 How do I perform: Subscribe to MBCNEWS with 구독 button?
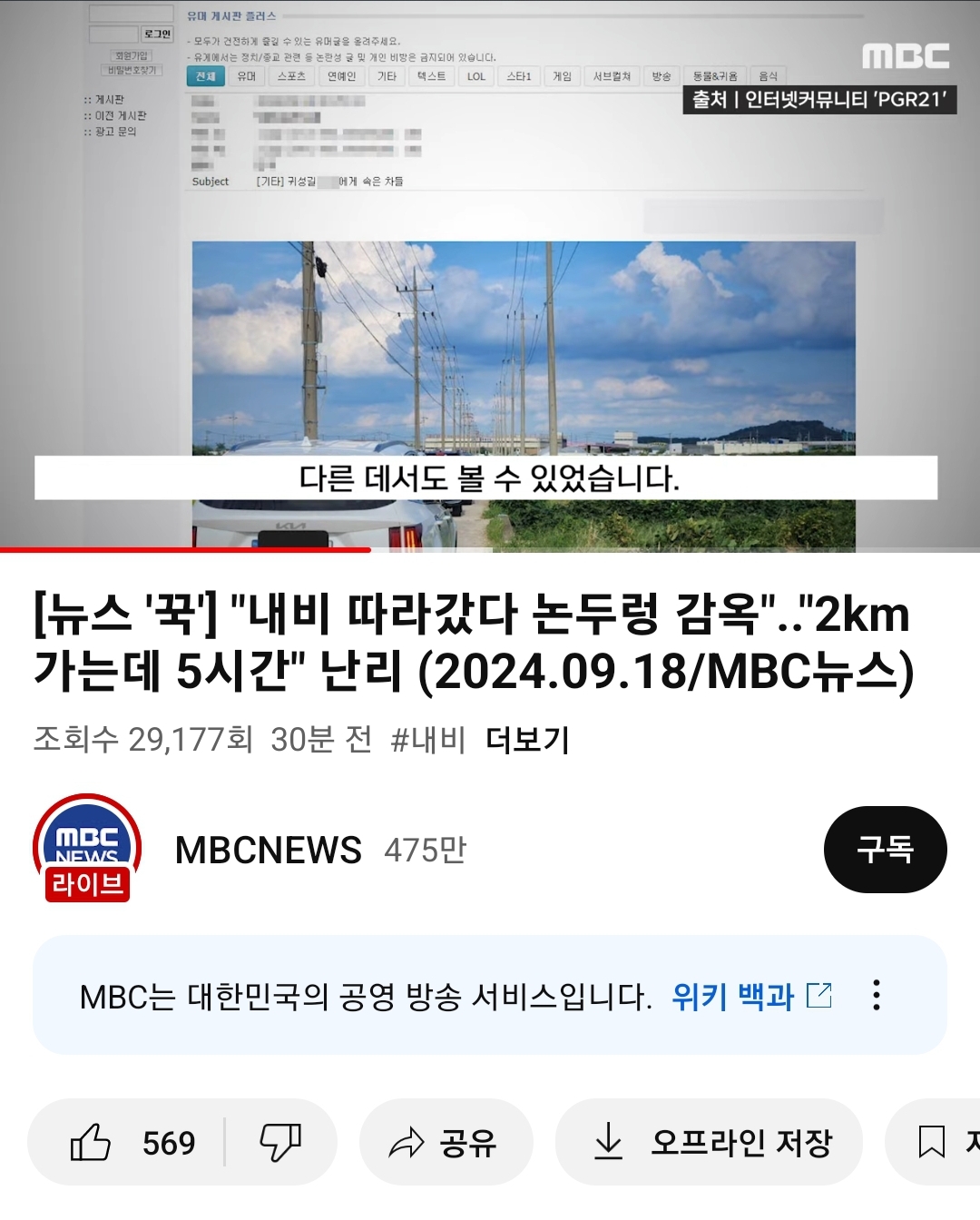pyautogui.click(x=885, y=850)
